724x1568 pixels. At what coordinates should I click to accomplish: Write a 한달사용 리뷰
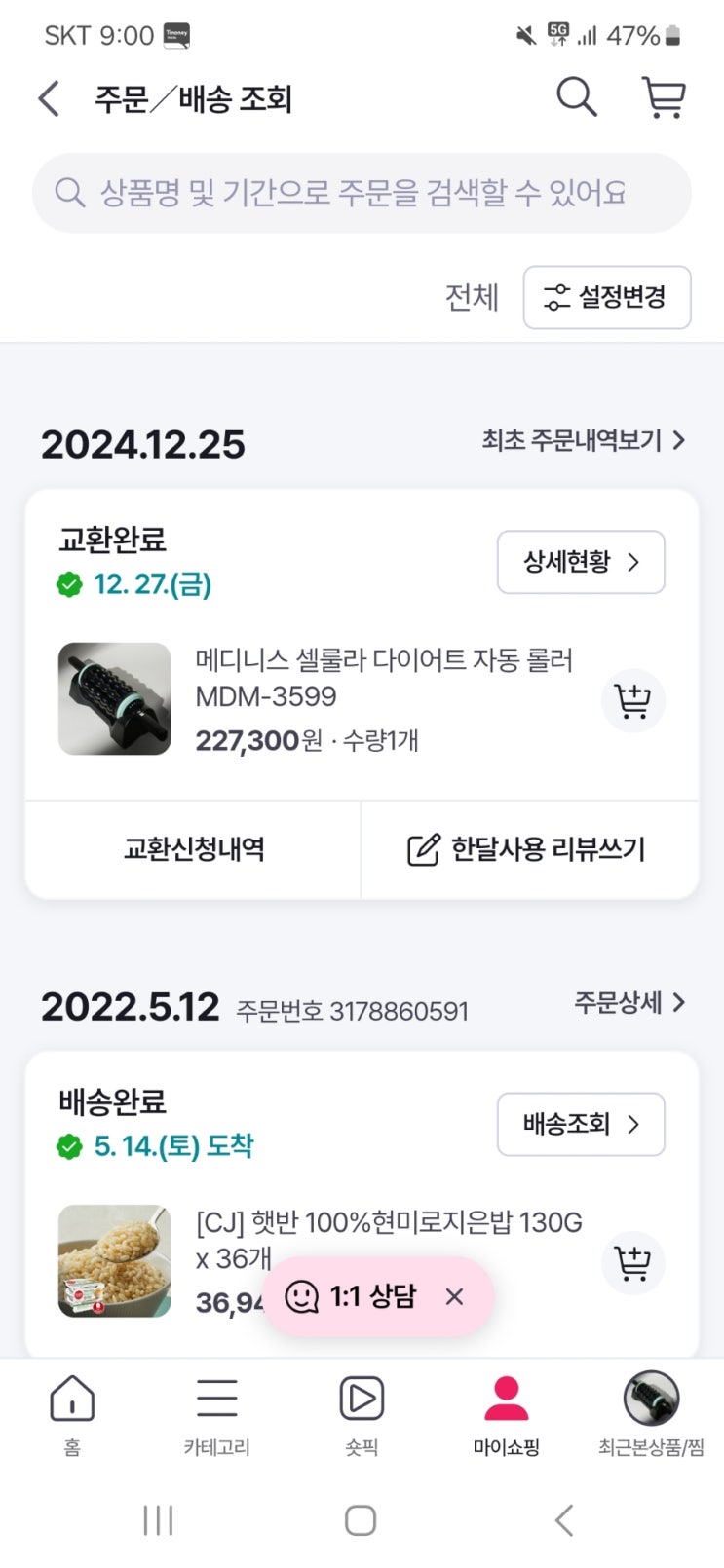pyautogui.click(x=527, y=849)
